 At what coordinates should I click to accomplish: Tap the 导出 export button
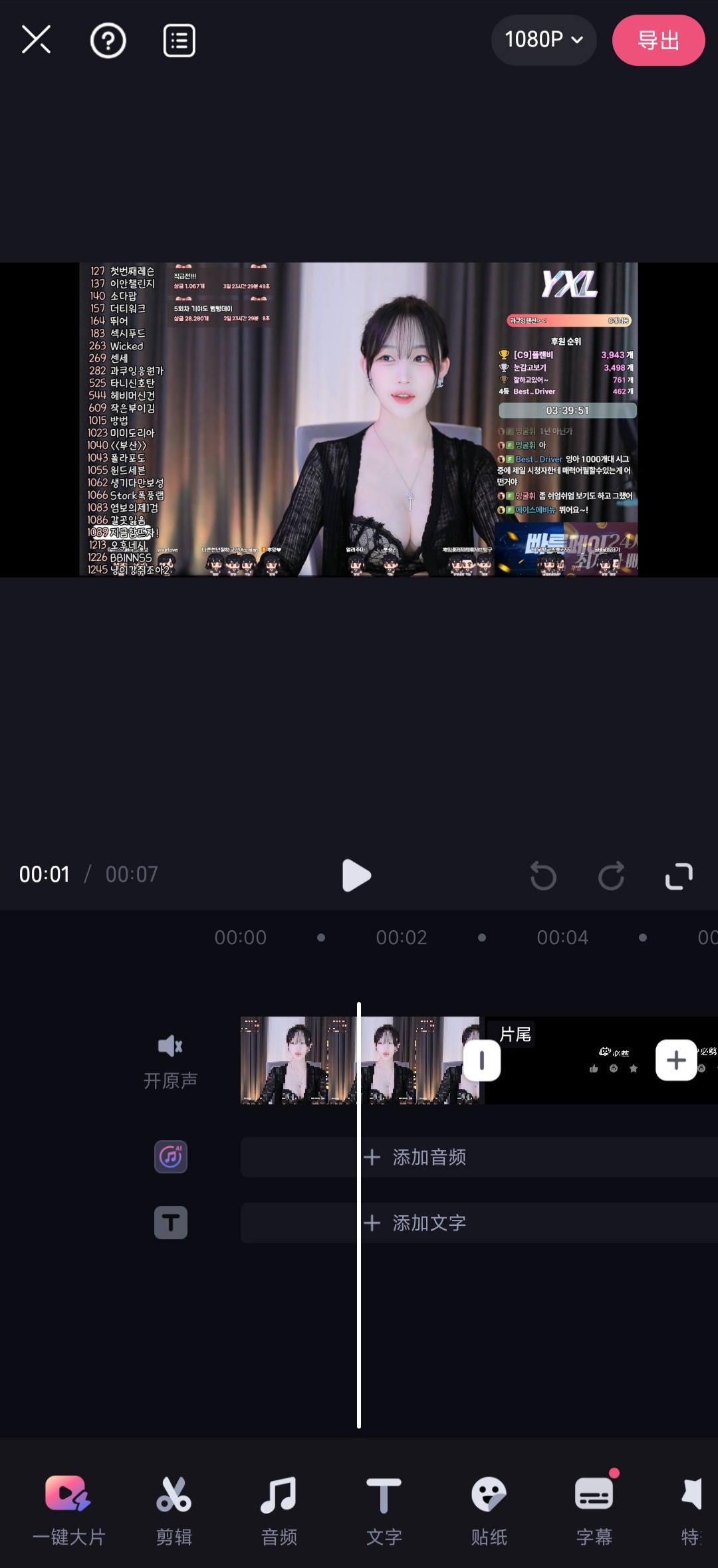(658, 41)
